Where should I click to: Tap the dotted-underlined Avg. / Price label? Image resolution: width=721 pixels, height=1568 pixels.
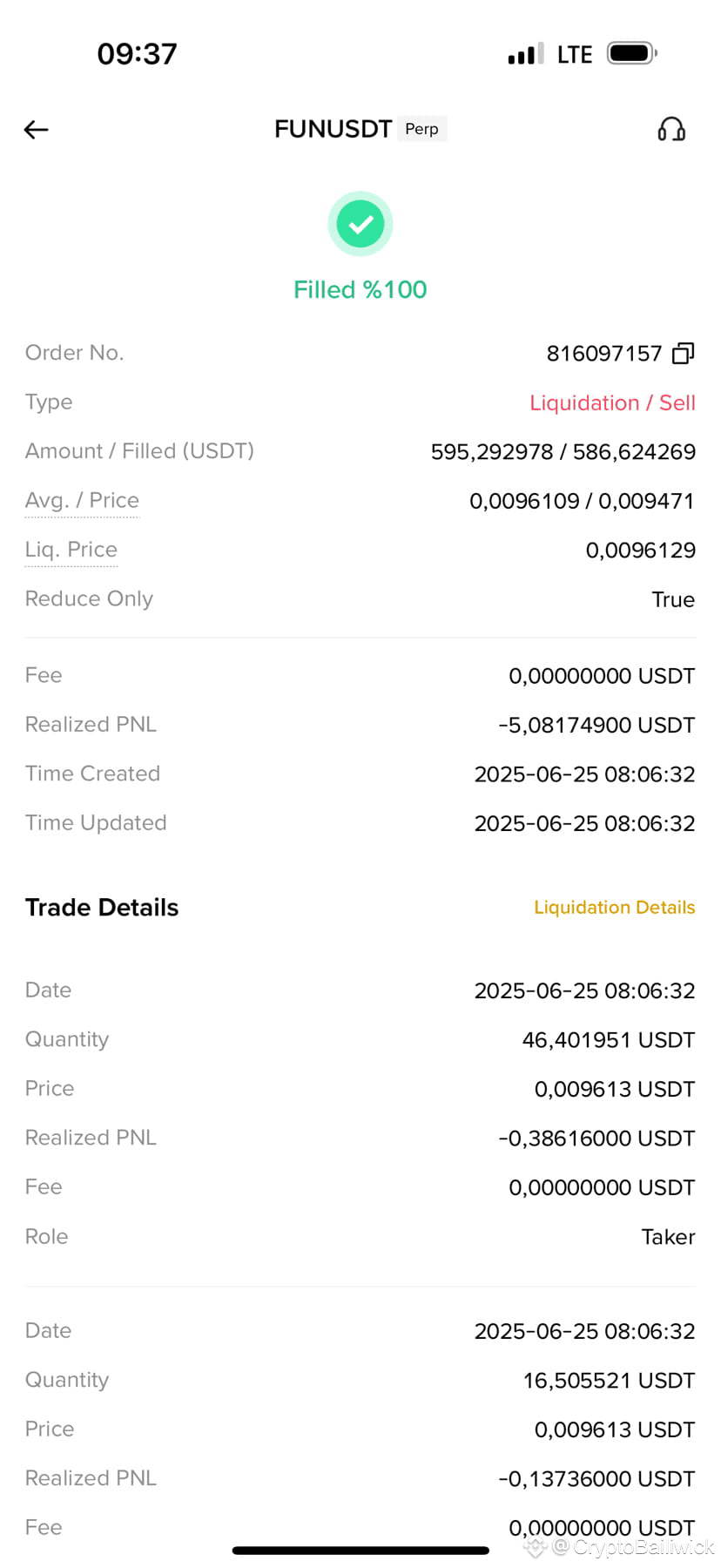coord(82,501)
